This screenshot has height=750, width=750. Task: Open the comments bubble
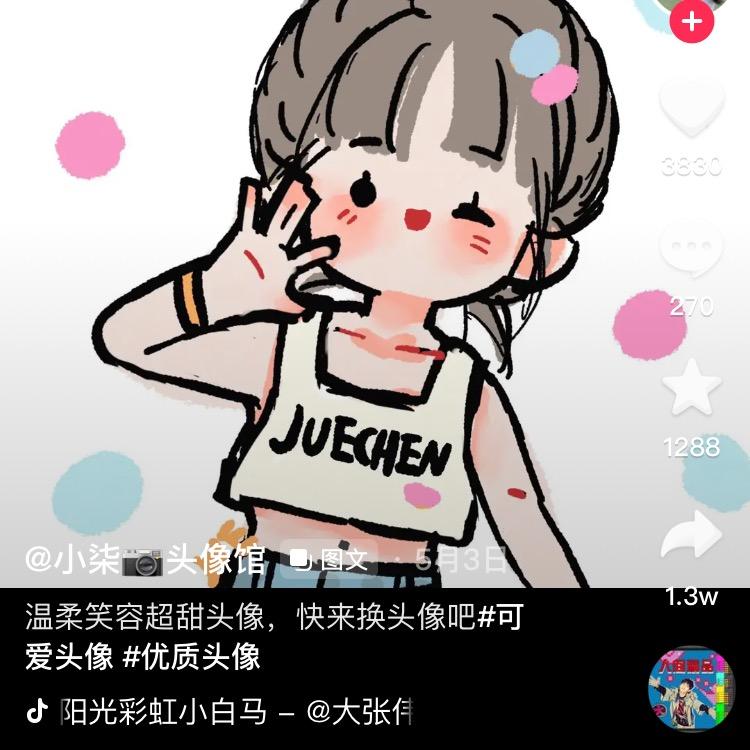692,250
